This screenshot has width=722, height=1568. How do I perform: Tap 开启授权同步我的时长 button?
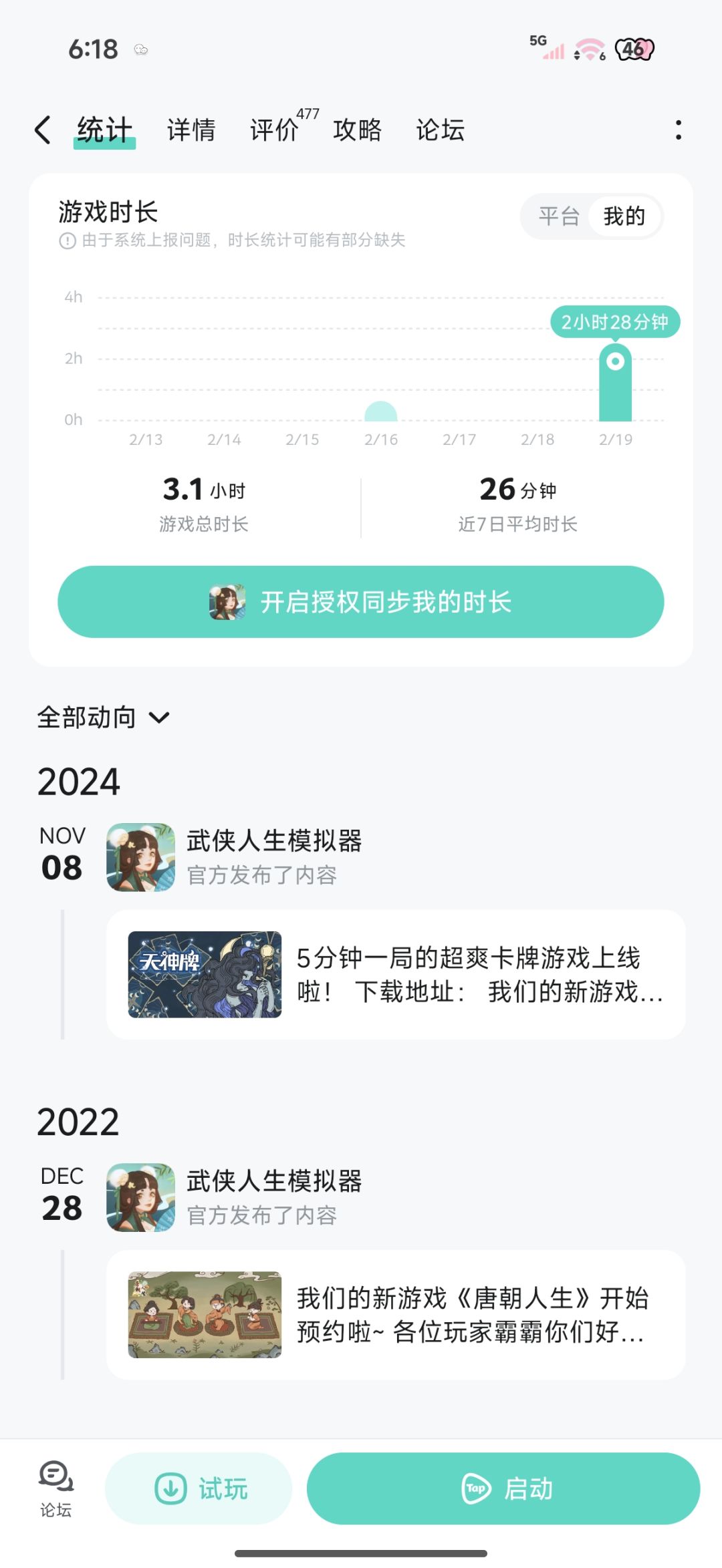click(x=361, y=601)
